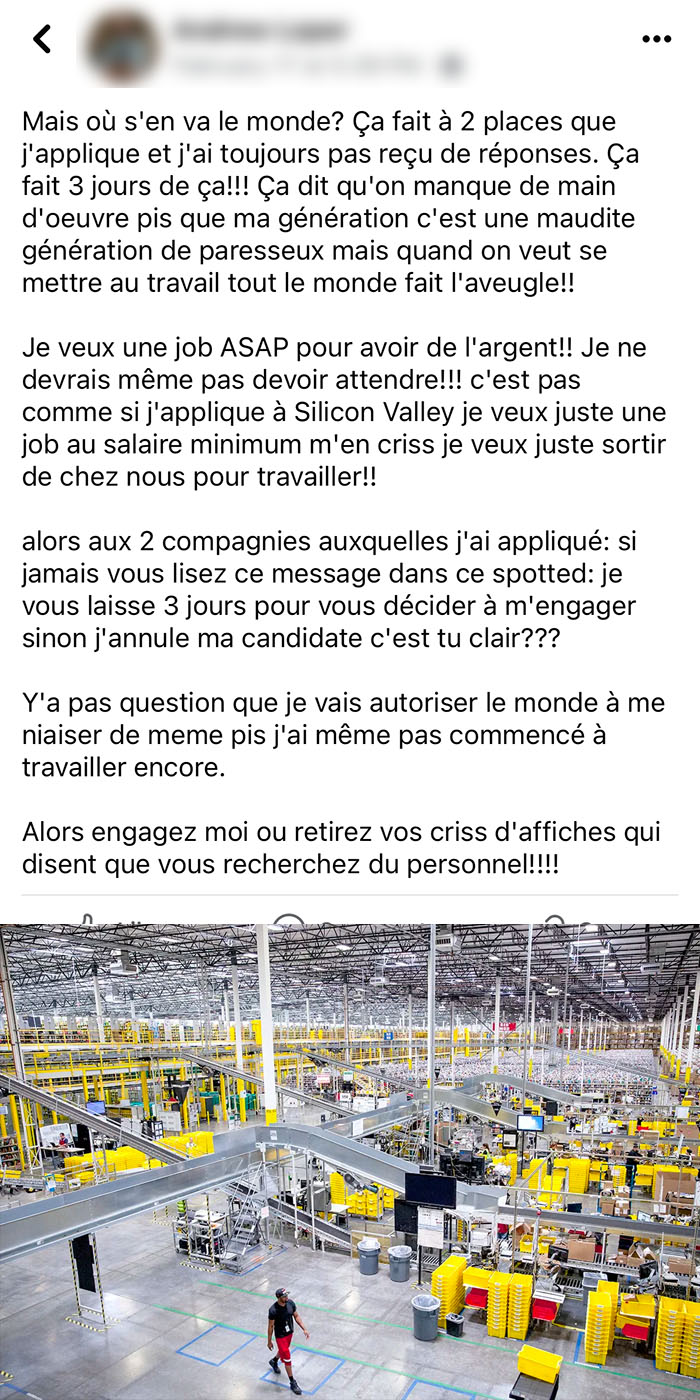
Task: Open the post's three-dot options menu
Action: coord(656,39)
